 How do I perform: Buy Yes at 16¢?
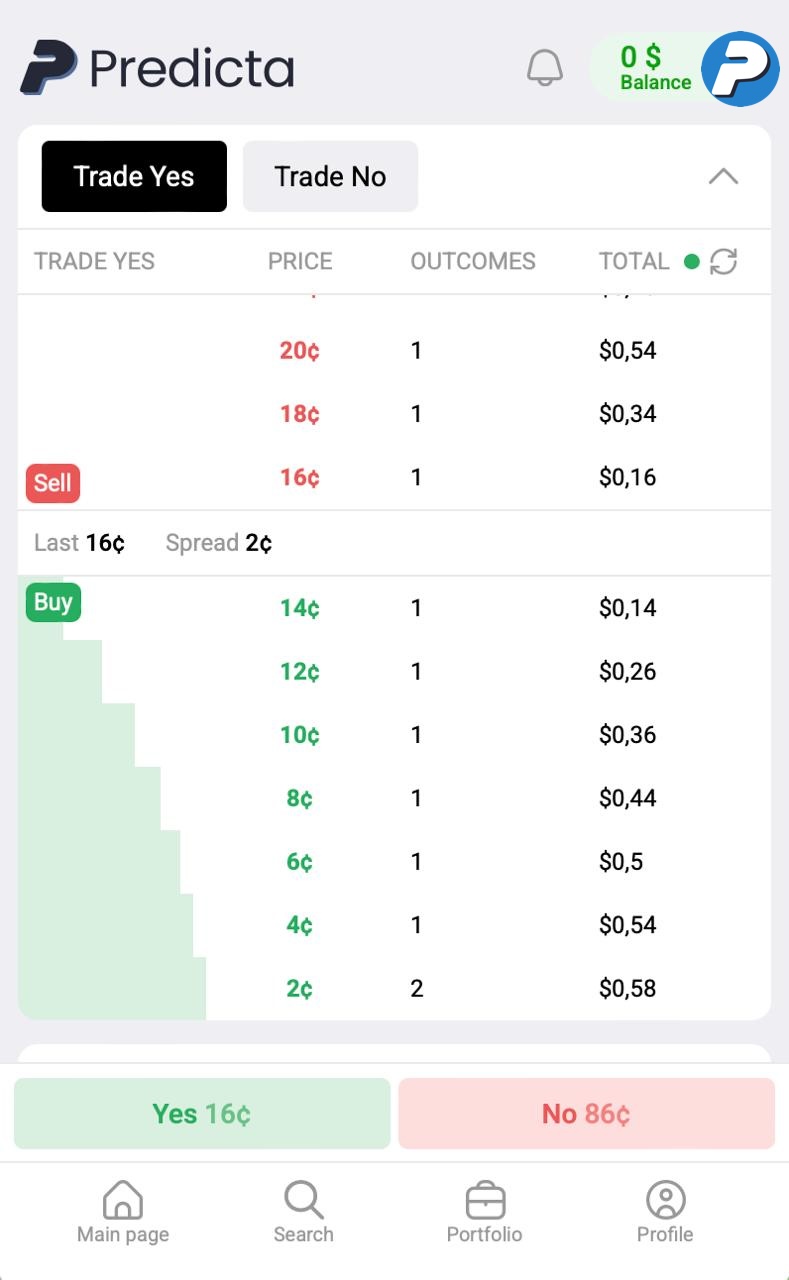(x=201, y=1113)
